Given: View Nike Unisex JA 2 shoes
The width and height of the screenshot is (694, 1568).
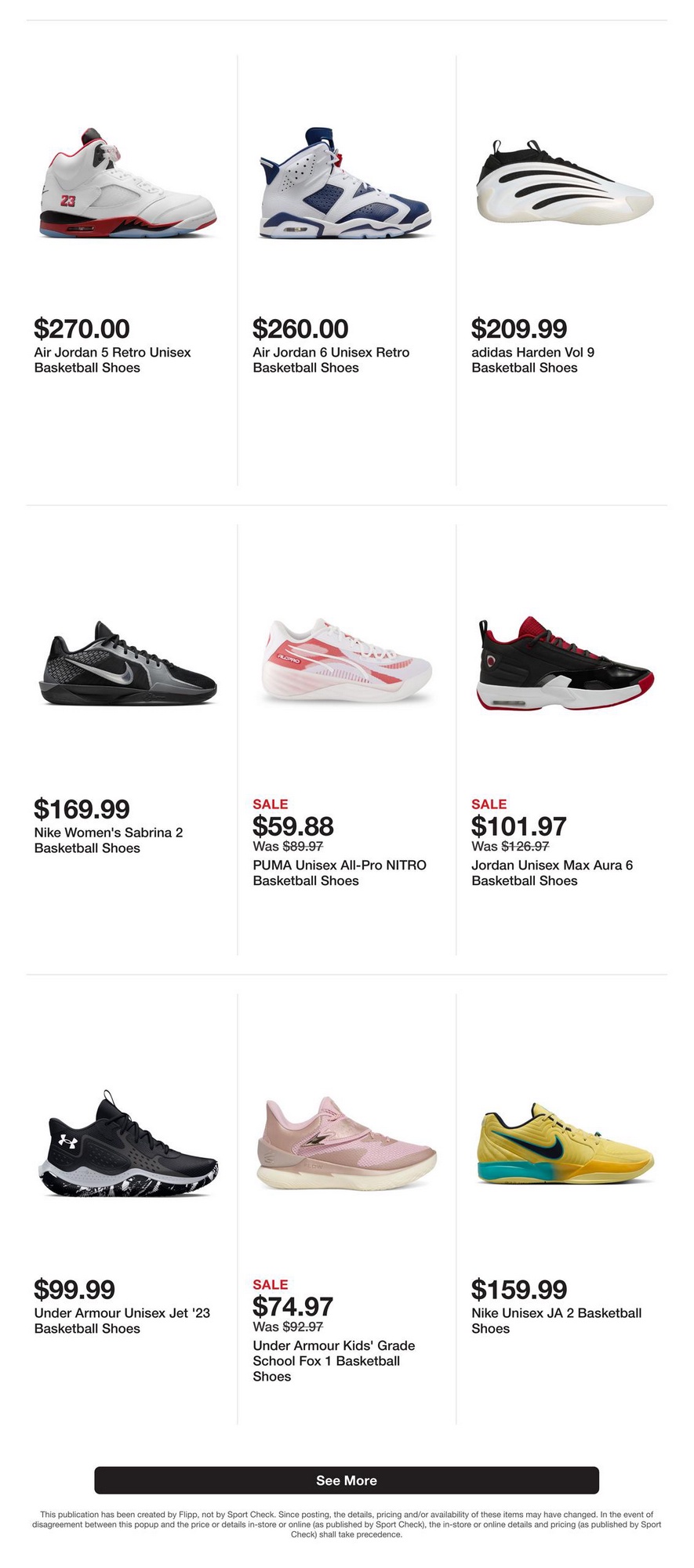Looking at the screenshot, I should tap(564, 1145).
